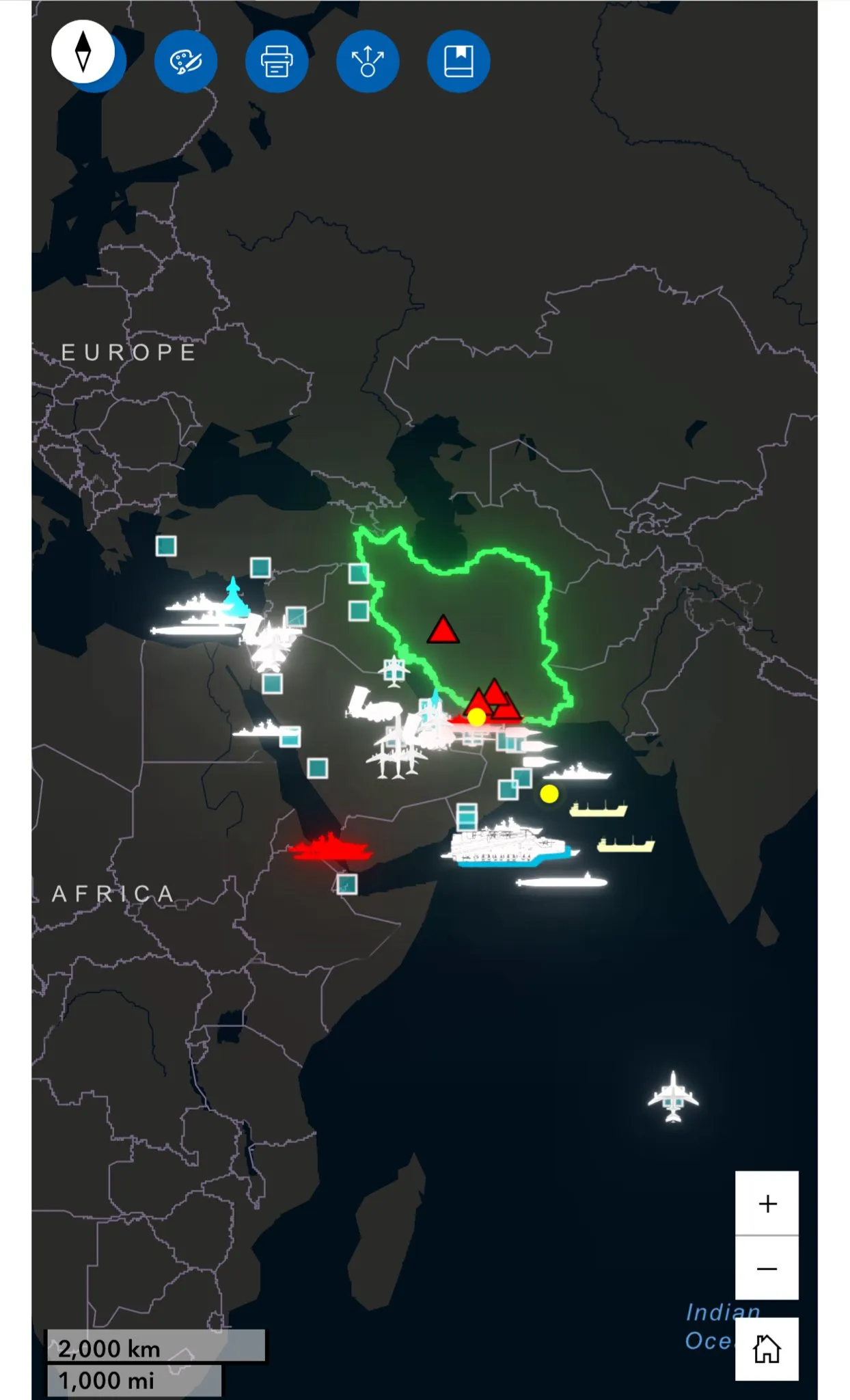Zoom in with the plus button
The width and height of the screenshot is (850, 1400).
(x=767, y=1204)
